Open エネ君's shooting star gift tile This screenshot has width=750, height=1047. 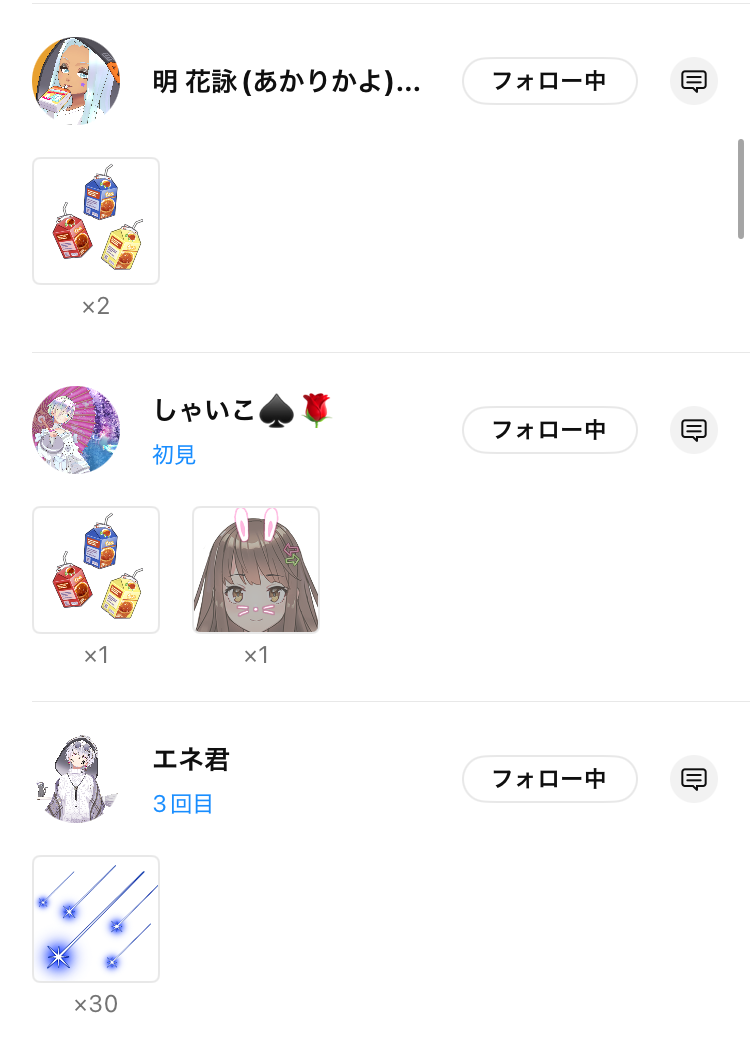96,919
